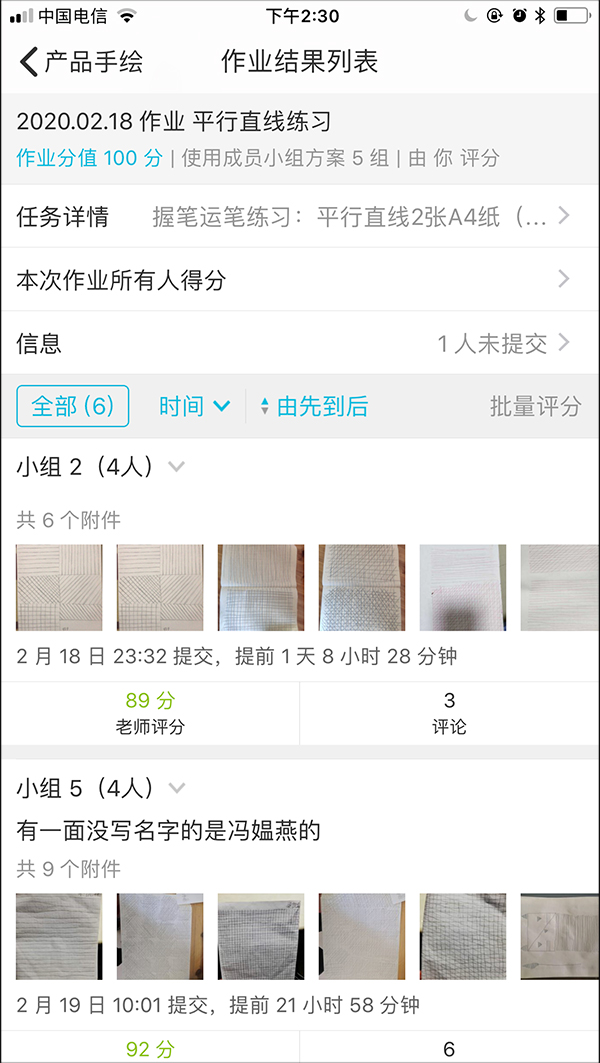Open 信息 showing 1人未提交

click(300, 344)
